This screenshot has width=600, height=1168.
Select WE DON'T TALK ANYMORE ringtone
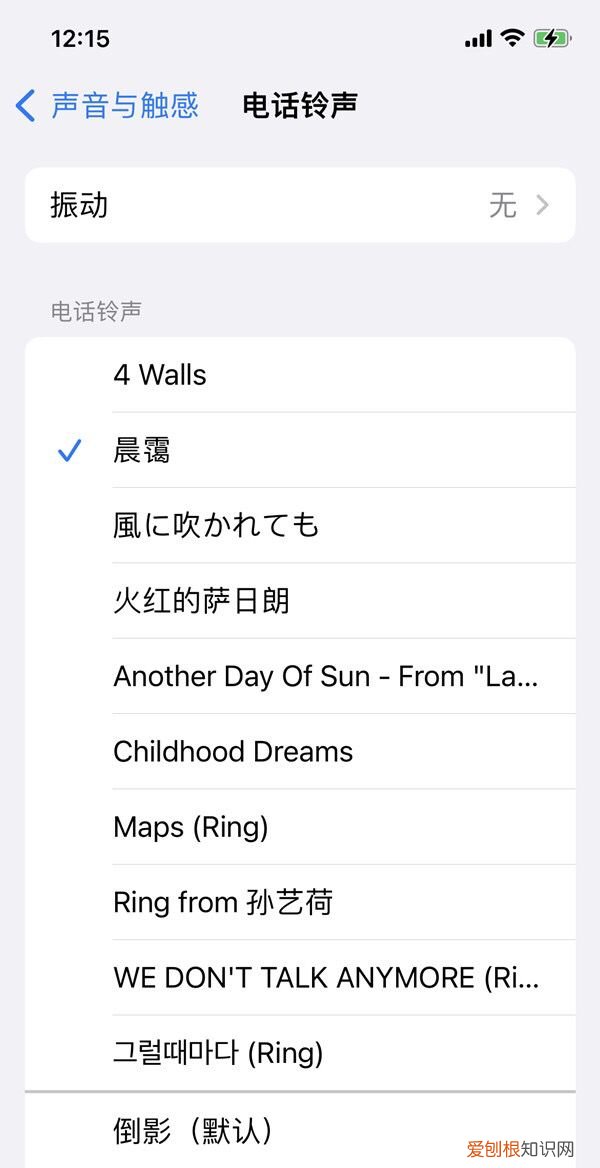coord(300,978)
